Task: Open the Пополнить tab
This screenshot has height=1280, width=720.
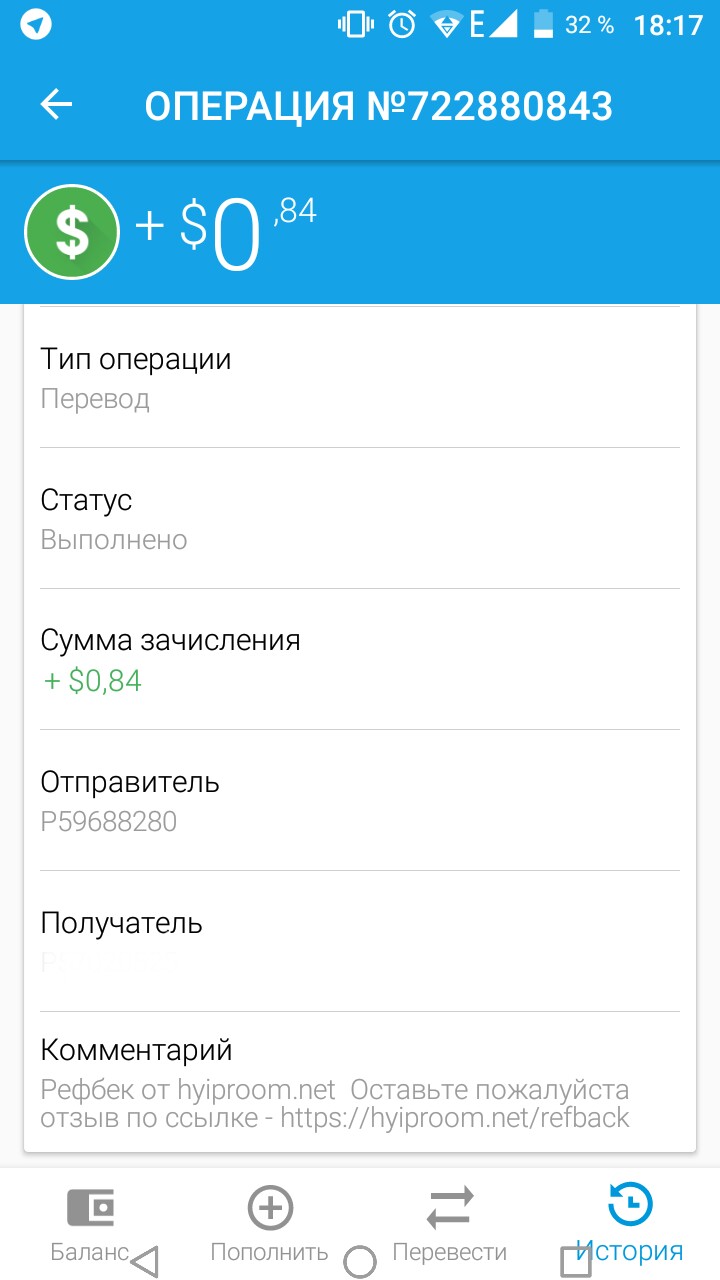Action: coord(269,1225)
